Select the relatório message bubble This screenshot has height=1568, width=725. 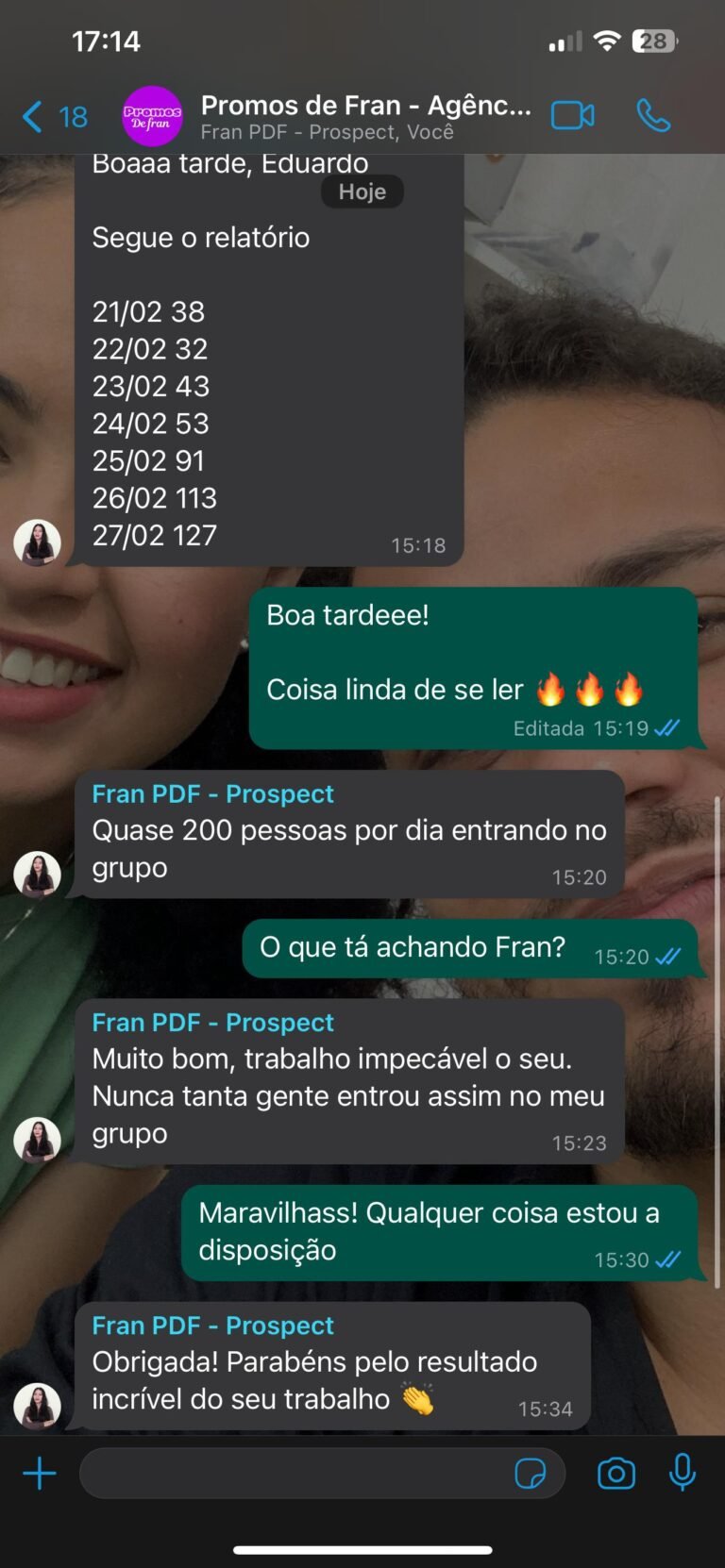click(x=264, y=377)
